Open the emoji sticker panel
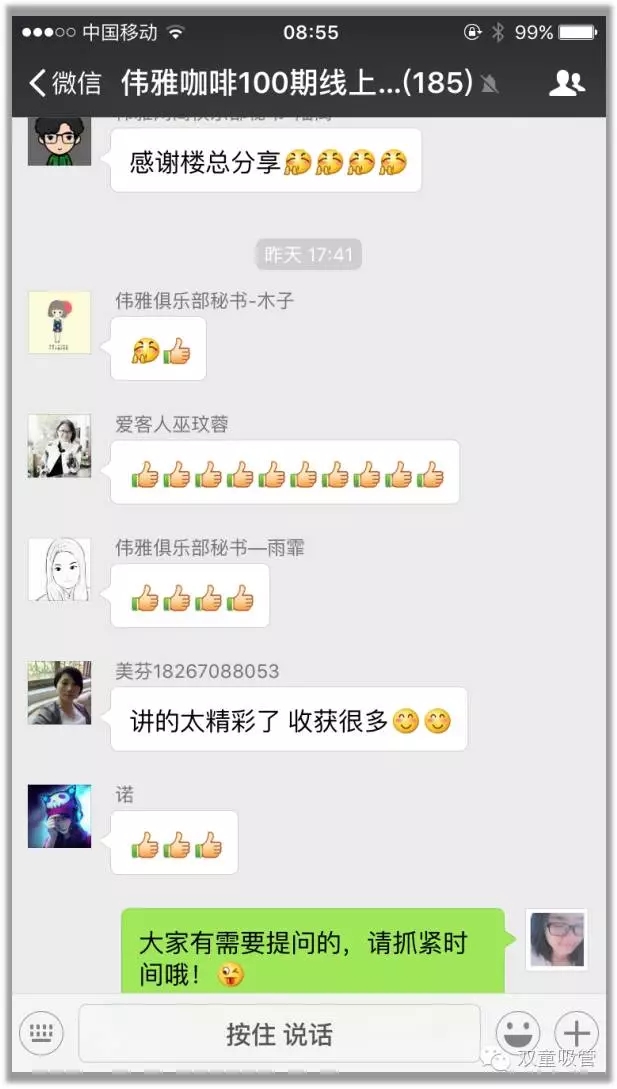 point(518,1032)
